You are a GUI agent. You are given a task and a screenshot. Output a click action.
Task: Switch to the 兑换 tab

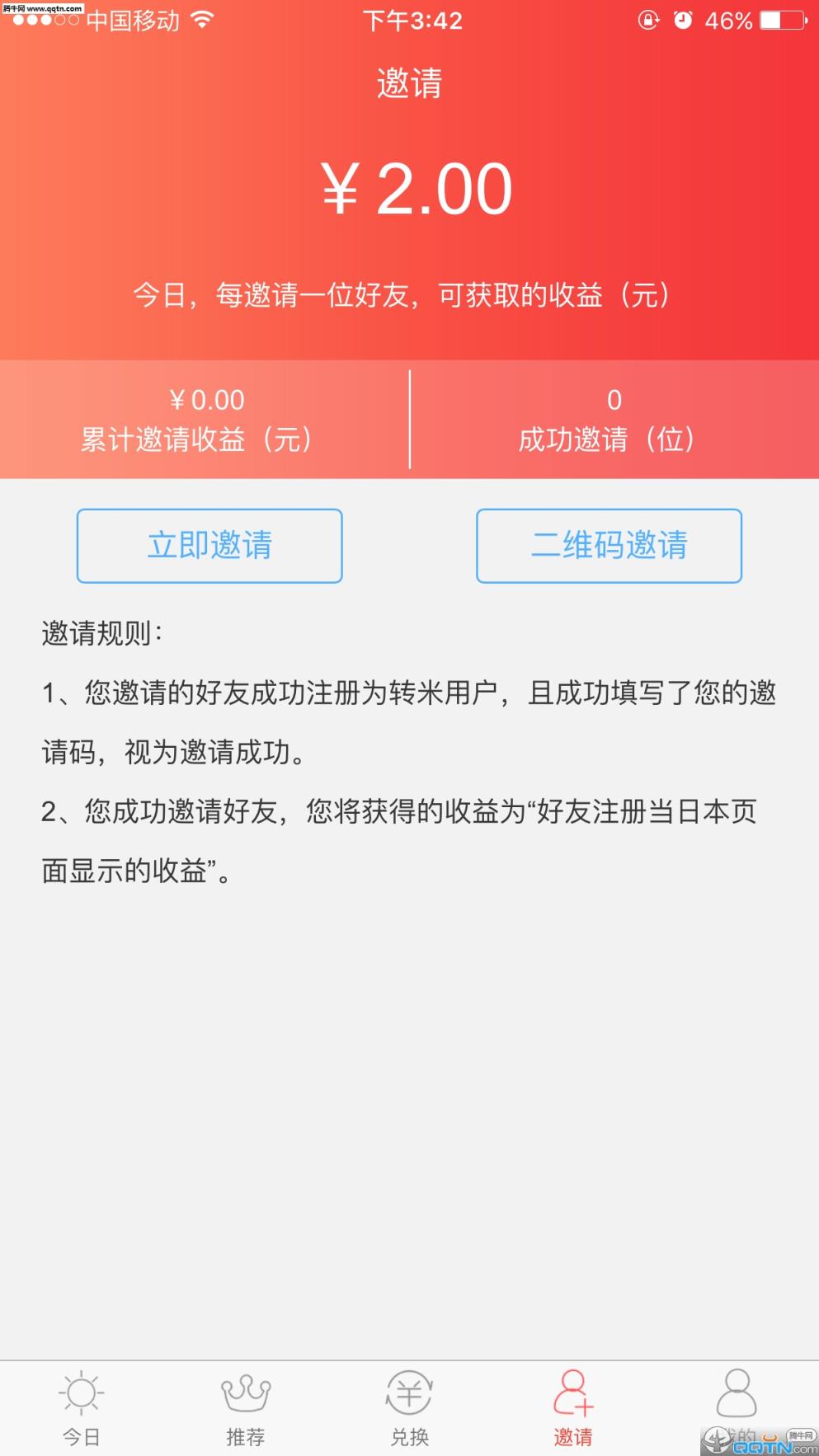point(409,1436)
